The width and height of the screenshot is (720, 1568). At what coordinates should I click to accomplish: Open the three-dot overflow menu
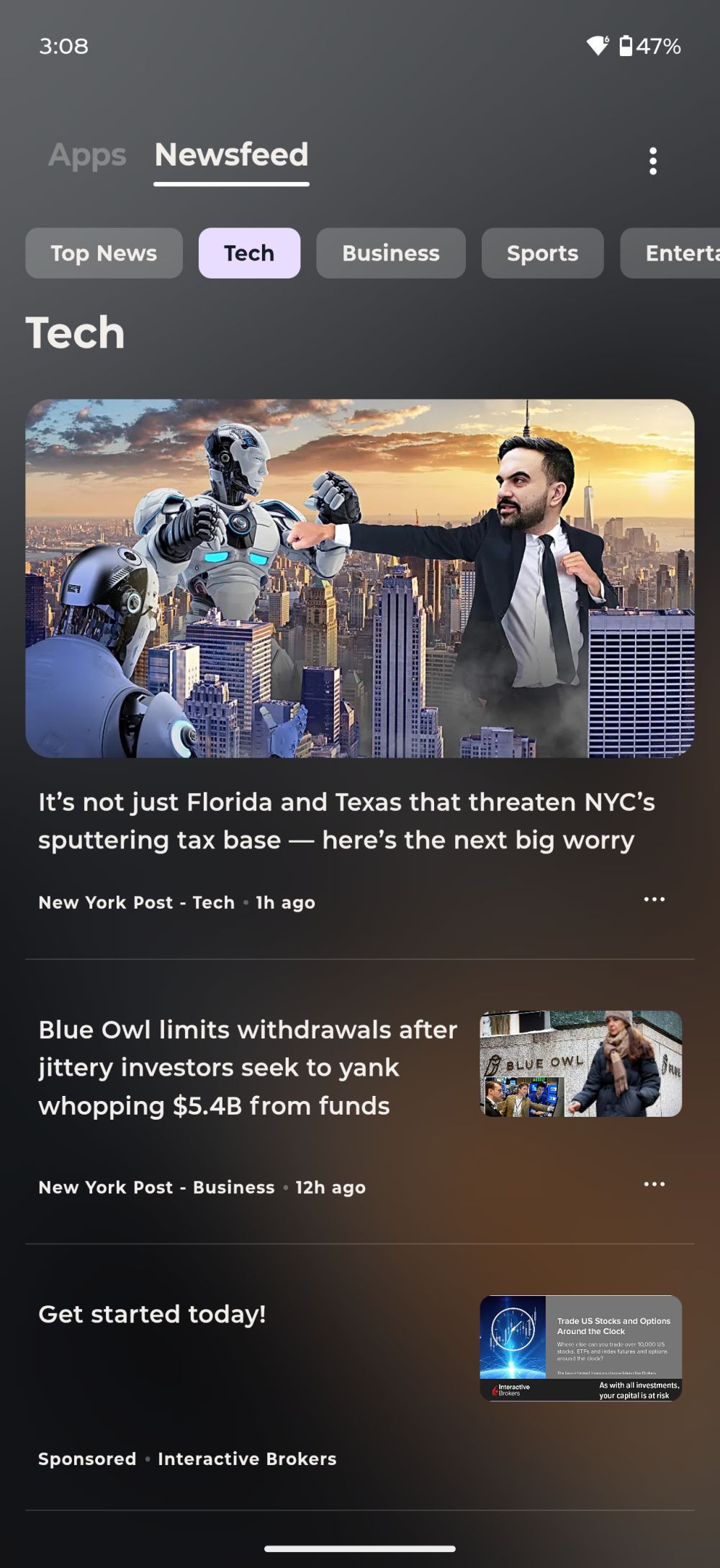pos(652,161)
